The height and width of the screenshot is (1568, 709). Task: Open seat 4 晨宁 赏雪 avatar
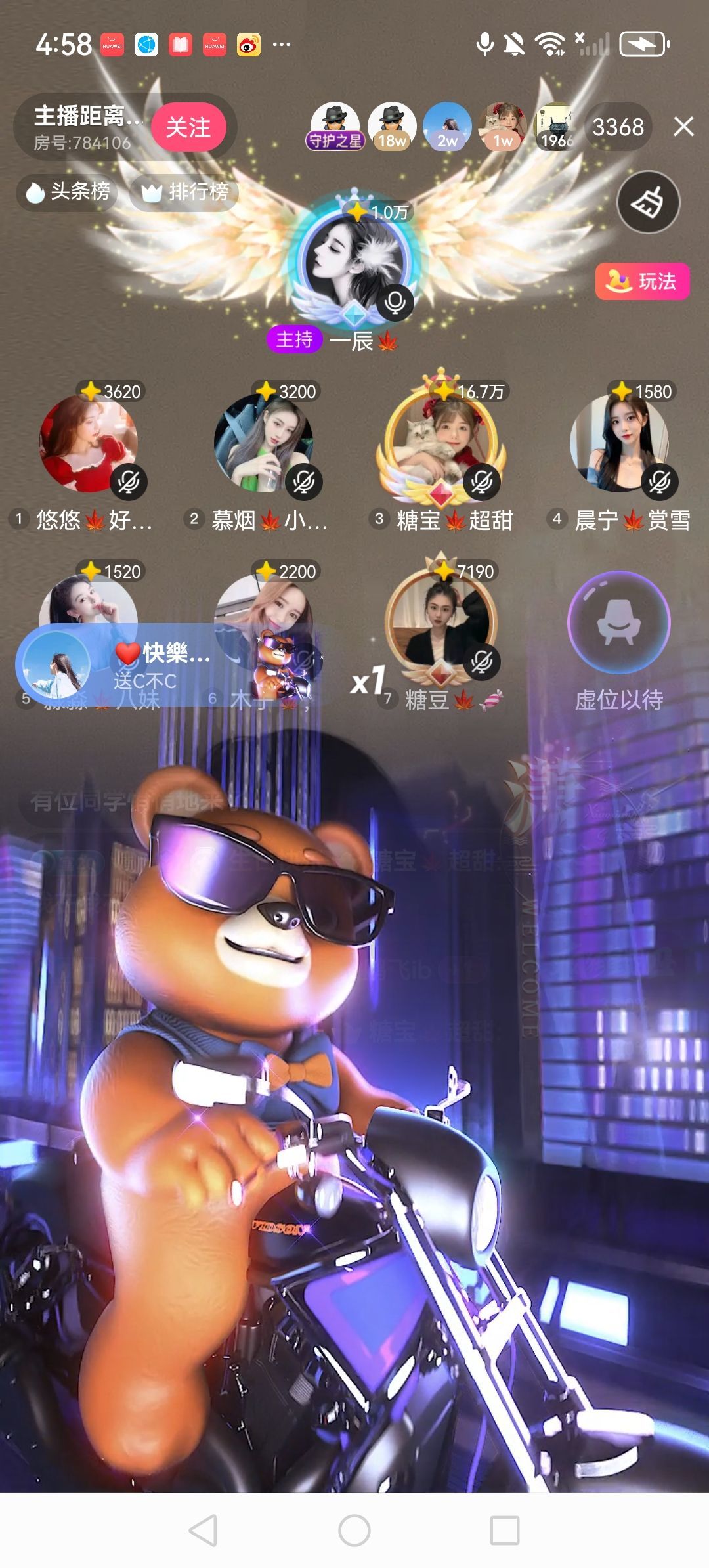click(618, 443)
